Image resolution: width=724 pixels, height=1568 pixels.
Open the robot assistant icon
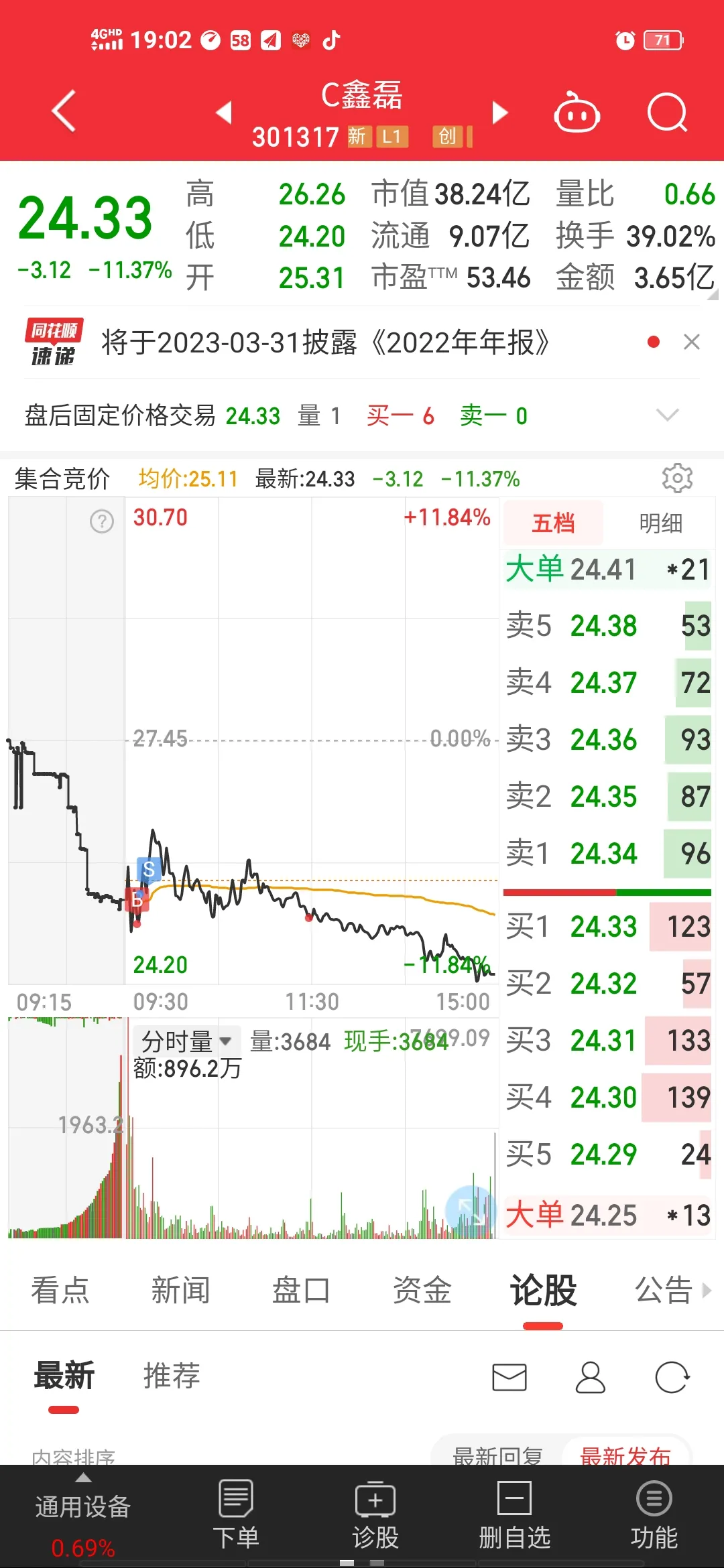pyautogui.click(x=576, y=113)
